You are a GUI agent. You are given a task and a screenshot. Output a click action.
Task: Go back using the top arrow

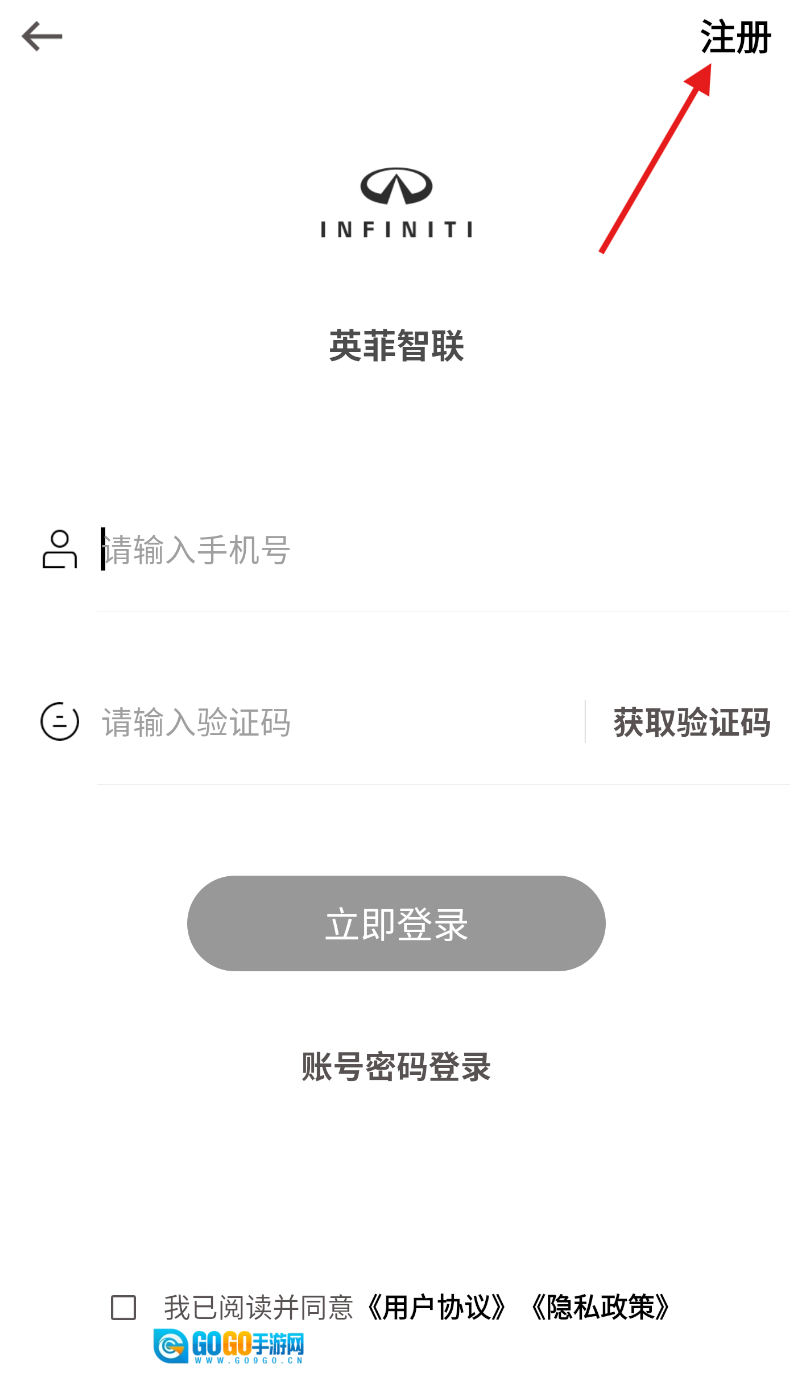coord(42,38)
